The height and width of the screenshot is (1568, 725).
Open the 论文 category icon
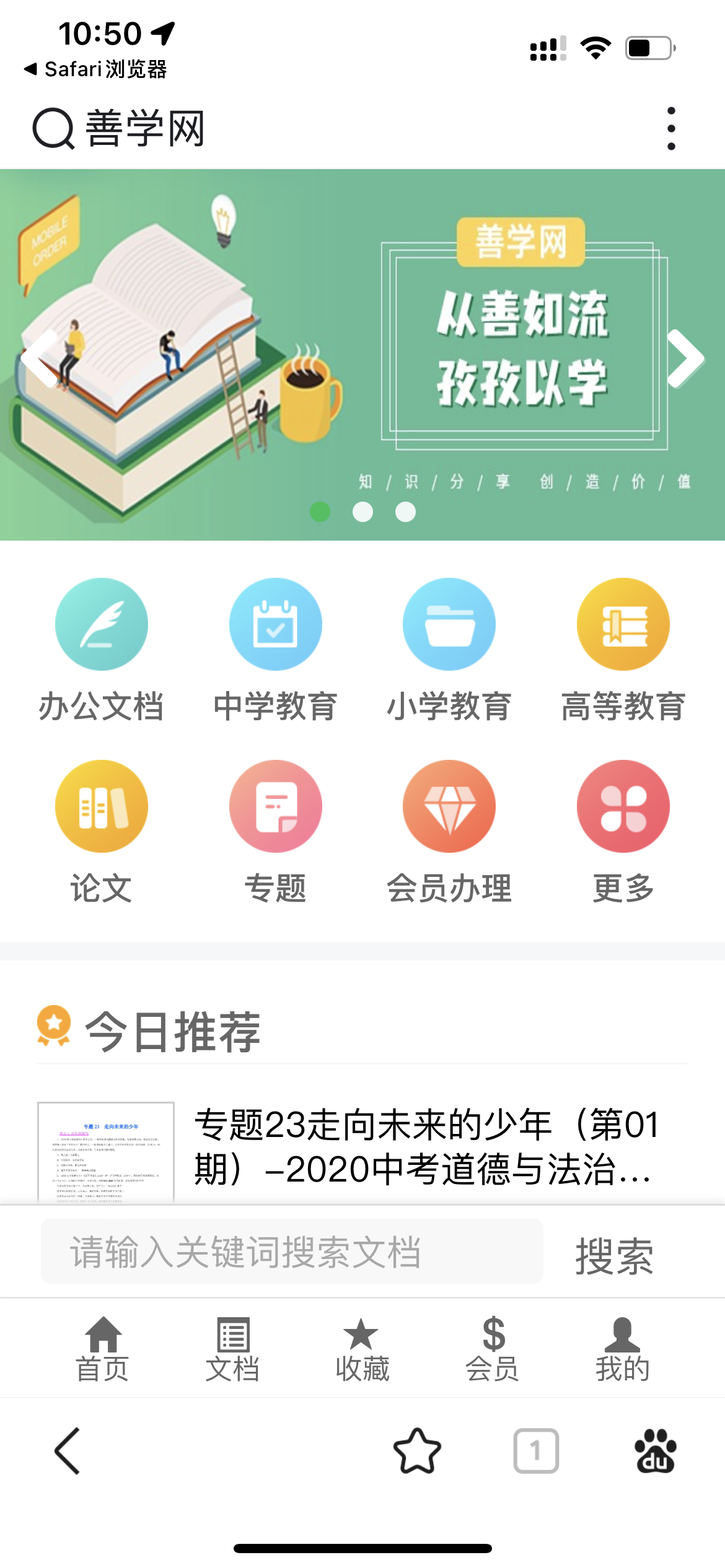[102, 806]
